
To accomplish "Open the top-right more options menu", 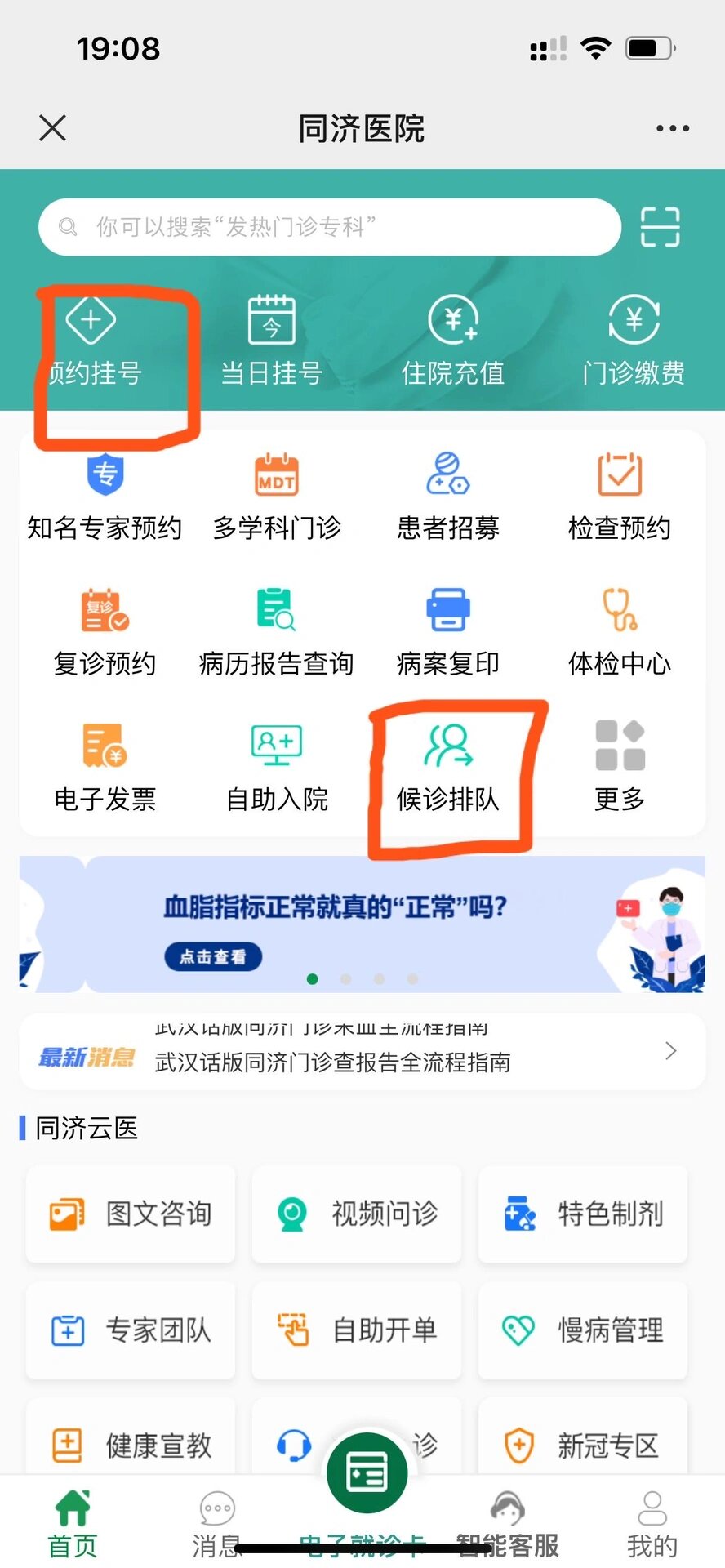I will [672, 128].
